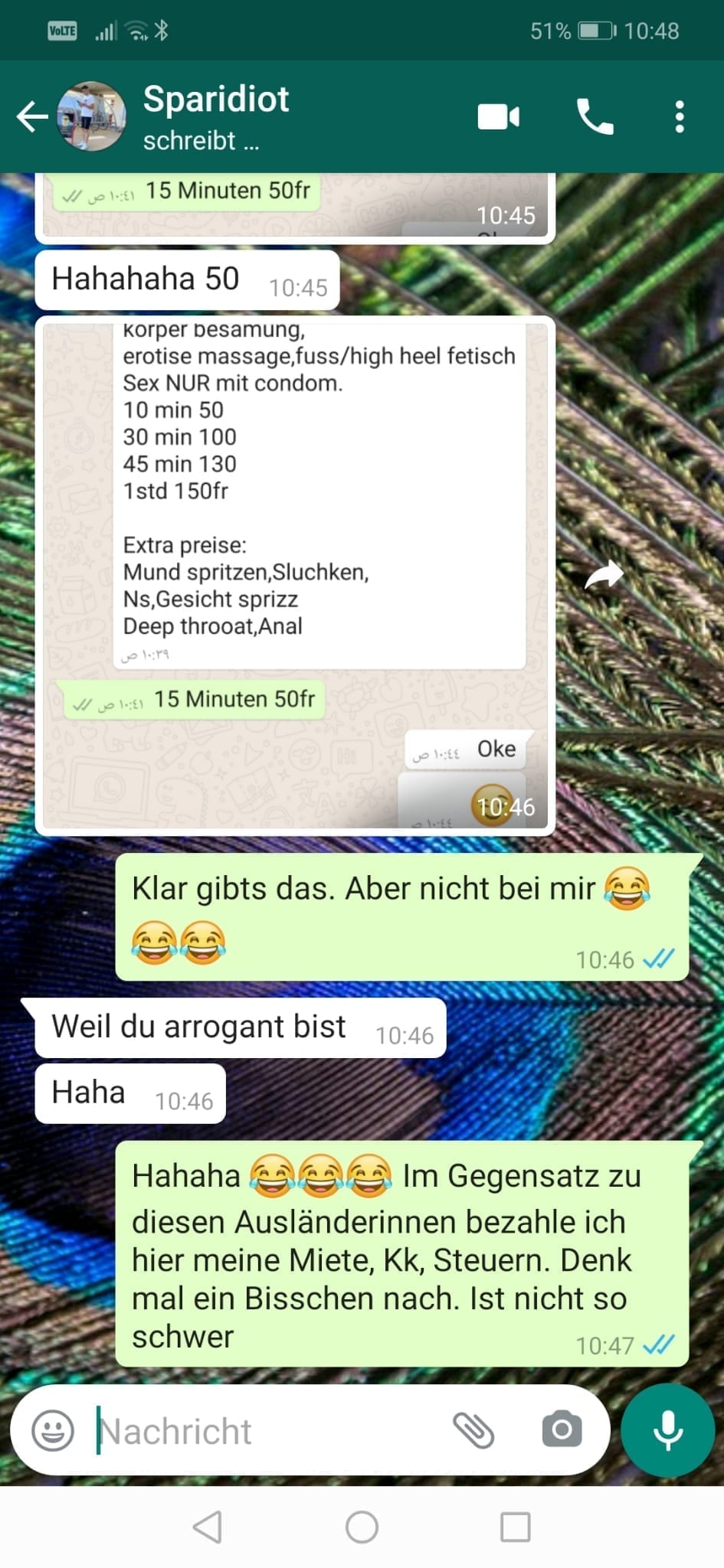
Task: Open the recent apps view
Action: pyautogui.click(x=515, y=1527)
